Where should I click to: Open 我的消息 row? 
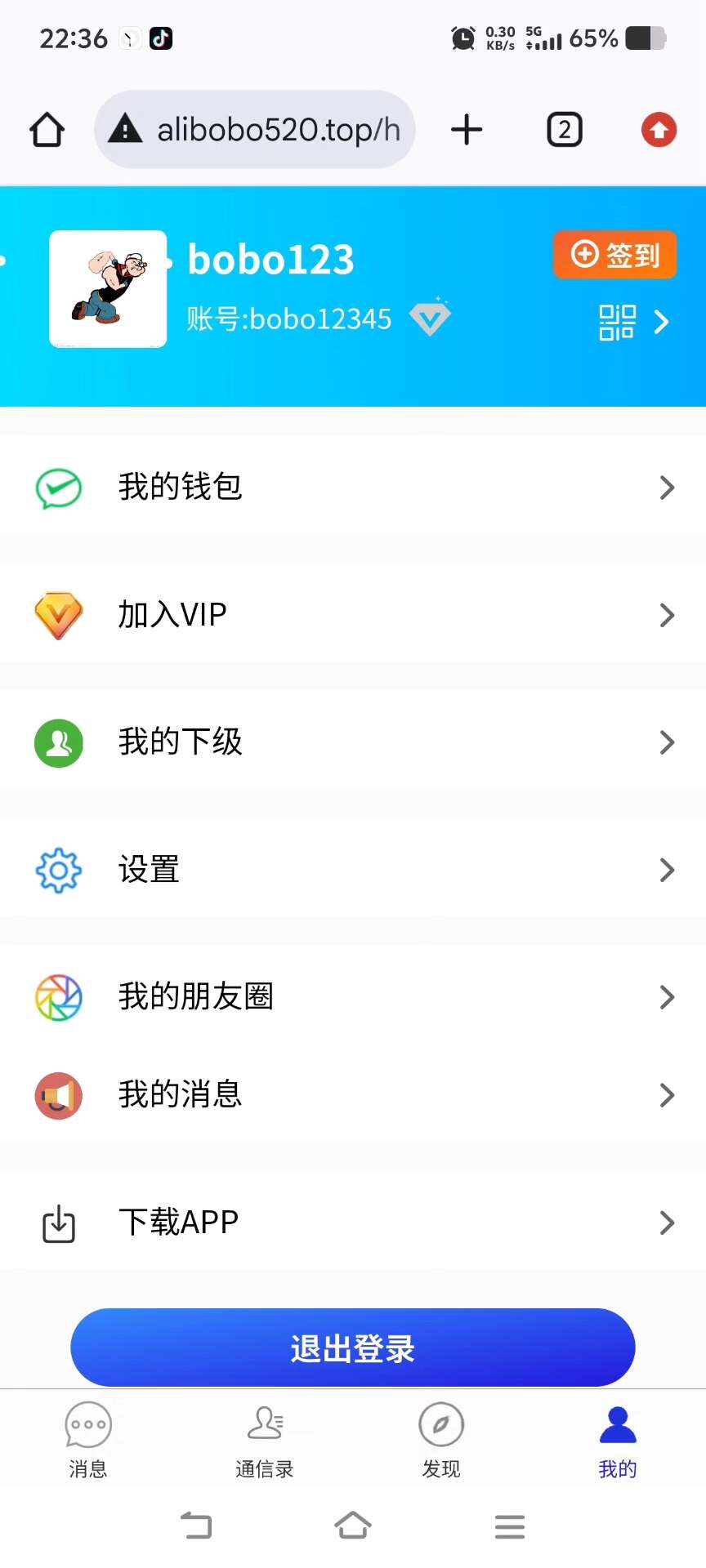353,1094
